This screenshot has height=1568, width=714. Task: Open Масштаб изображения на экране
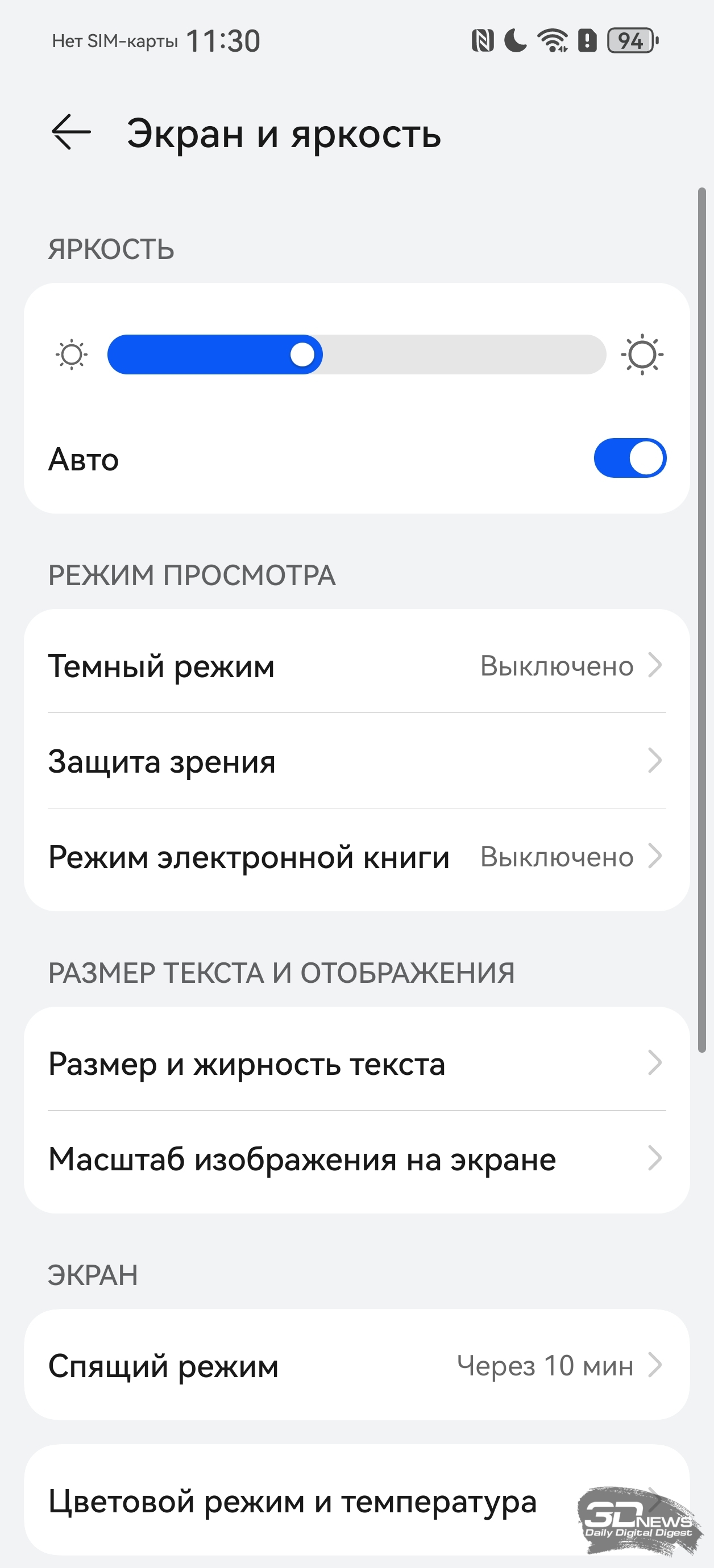pos(357,1159)
